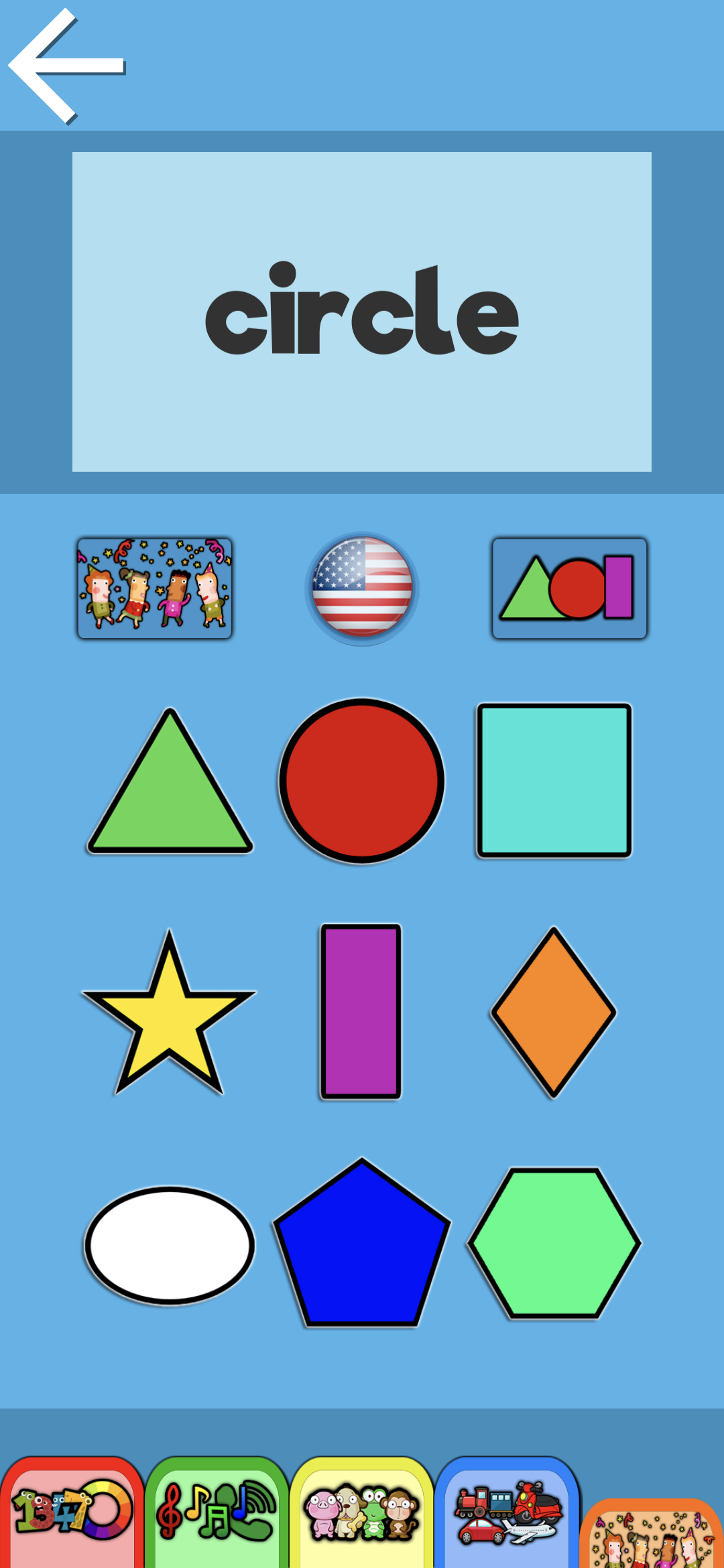
Task: Tap the orange diamond shape
Action: (x=554, y=1012)
